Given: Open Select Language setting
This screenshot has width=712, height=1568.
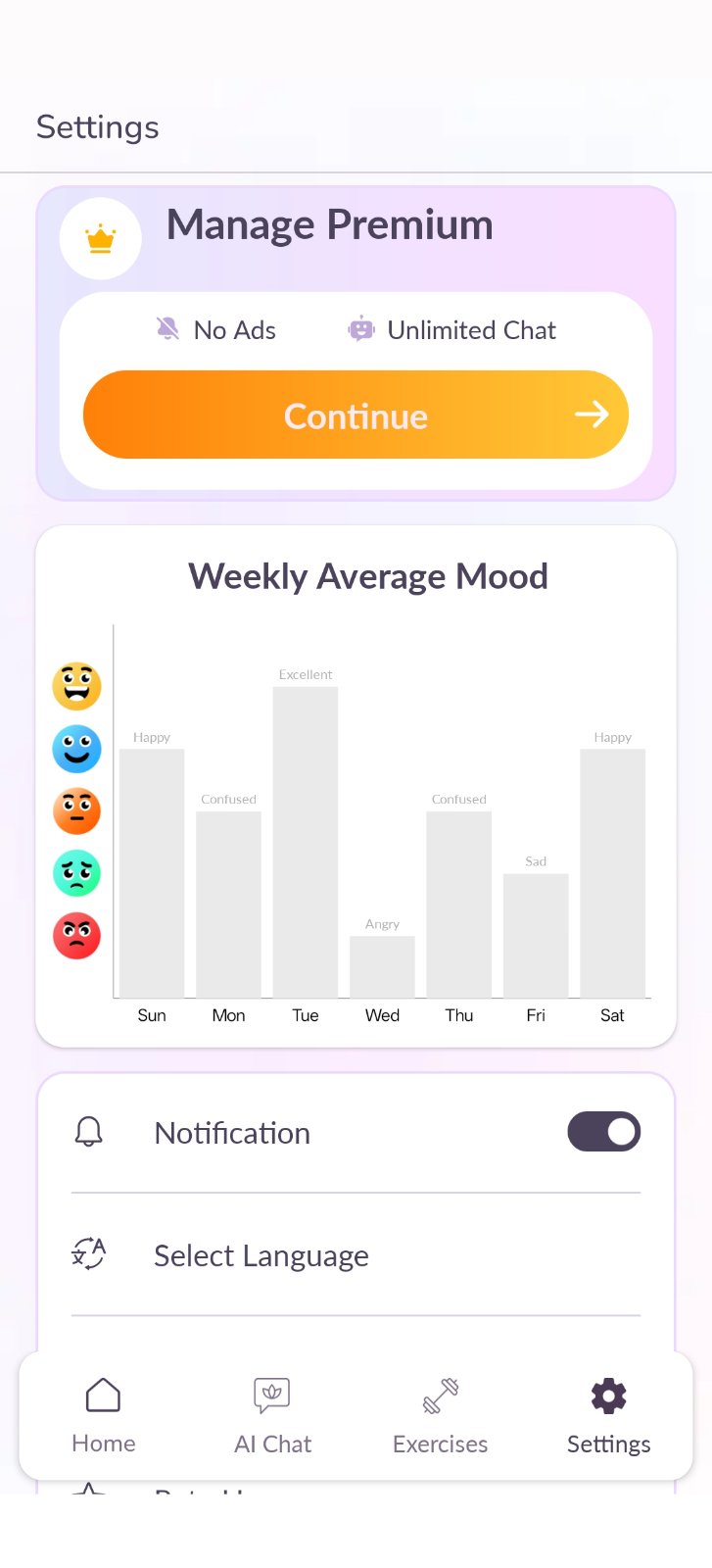Looking at the screenshot, I should pyautogui.click(x=261, y=1255).
